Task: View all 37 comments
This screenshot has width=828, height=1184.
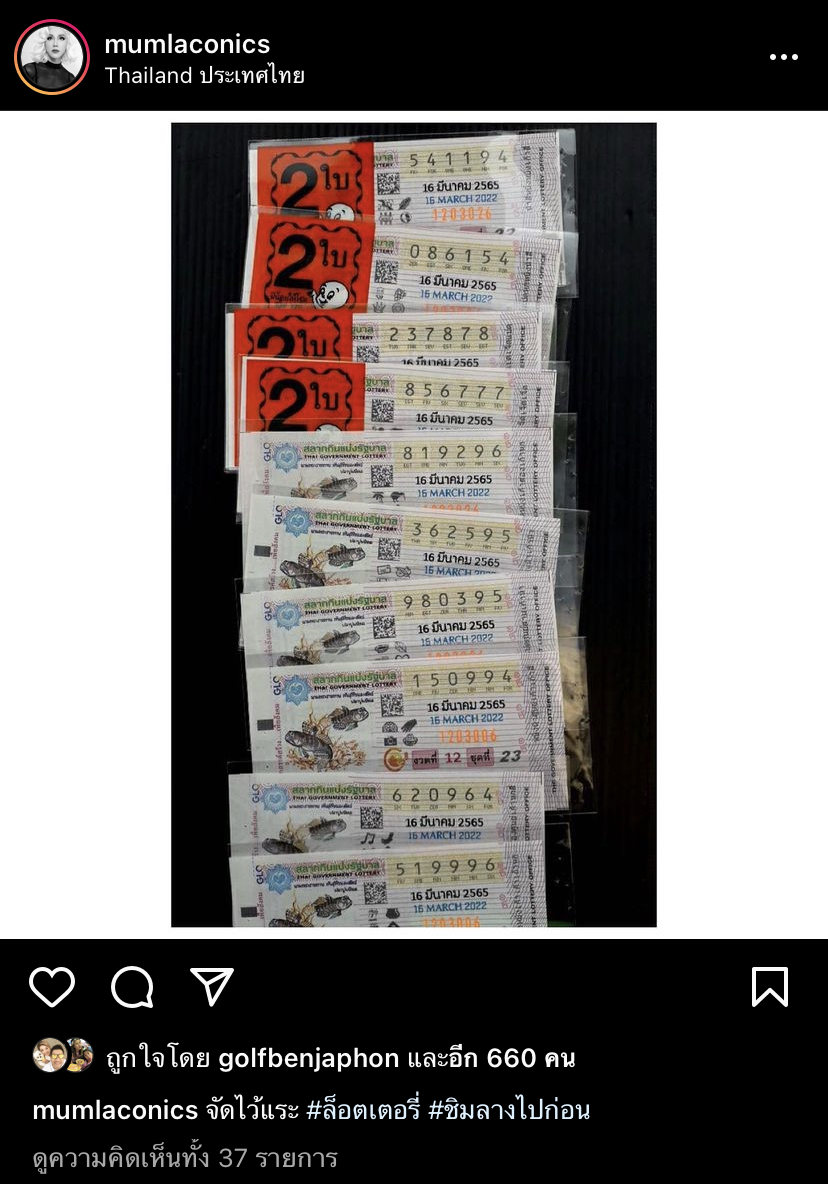Action: tap(185, 1158)
